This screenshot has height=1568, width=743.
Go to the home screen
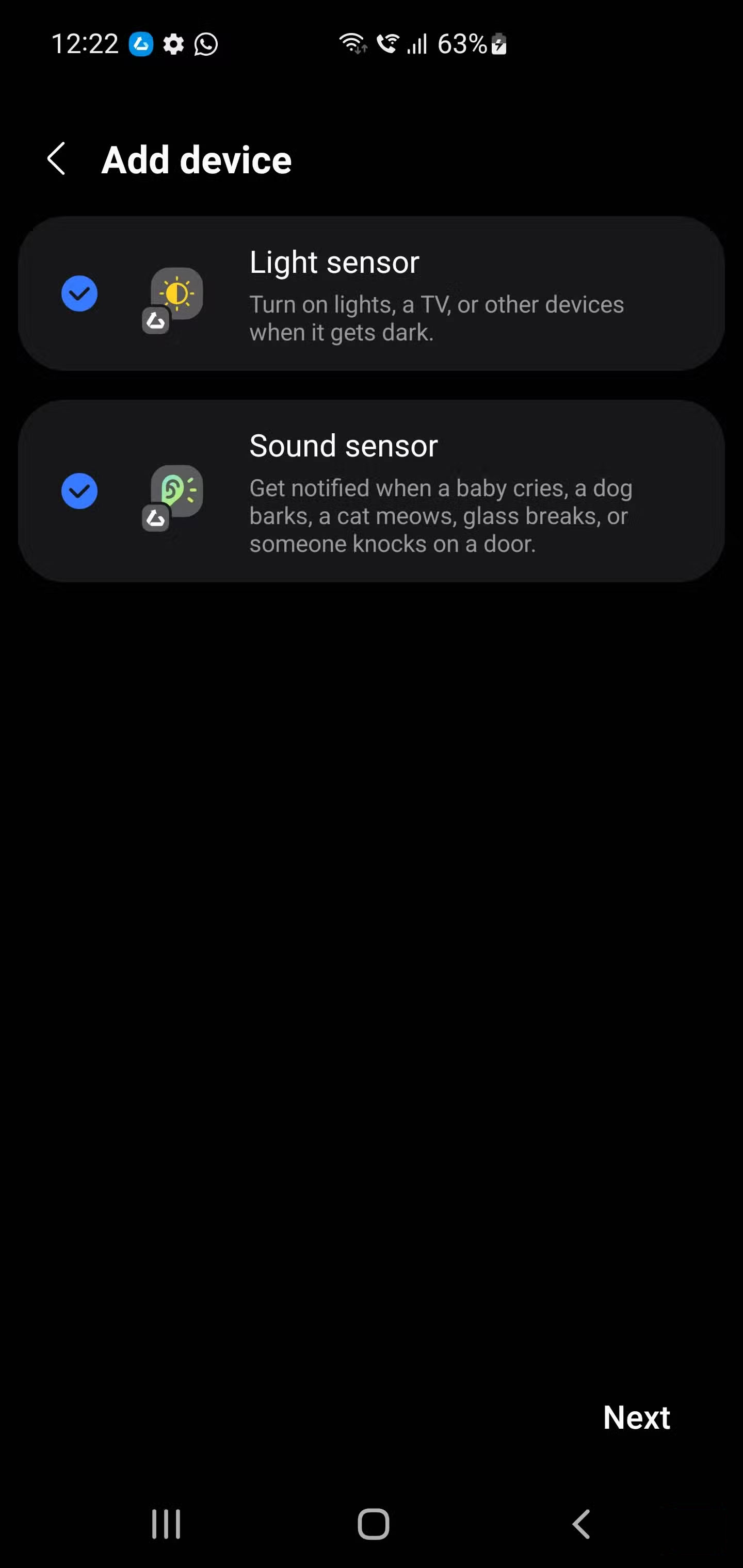point(373,1524)
